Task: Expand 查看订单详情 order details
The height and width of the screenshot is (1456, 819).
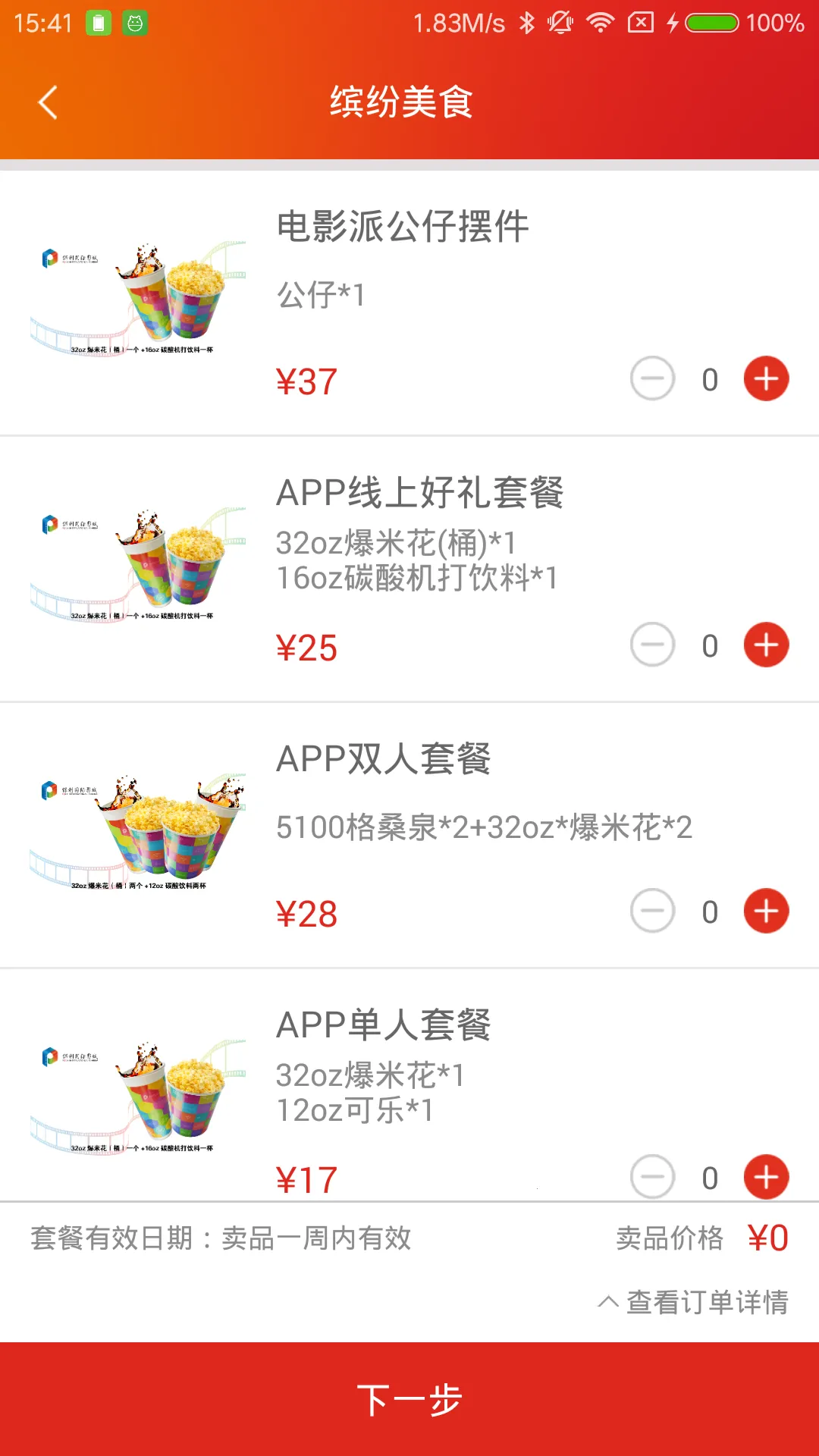Action: 693,1302
